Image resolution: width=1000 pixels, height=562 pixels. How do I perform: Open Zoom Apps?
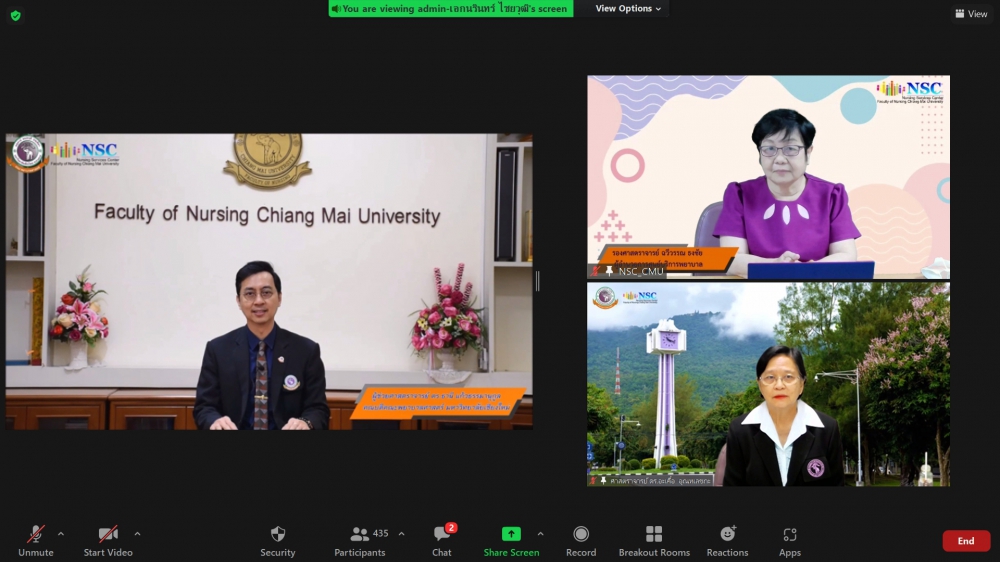[790, 540]
